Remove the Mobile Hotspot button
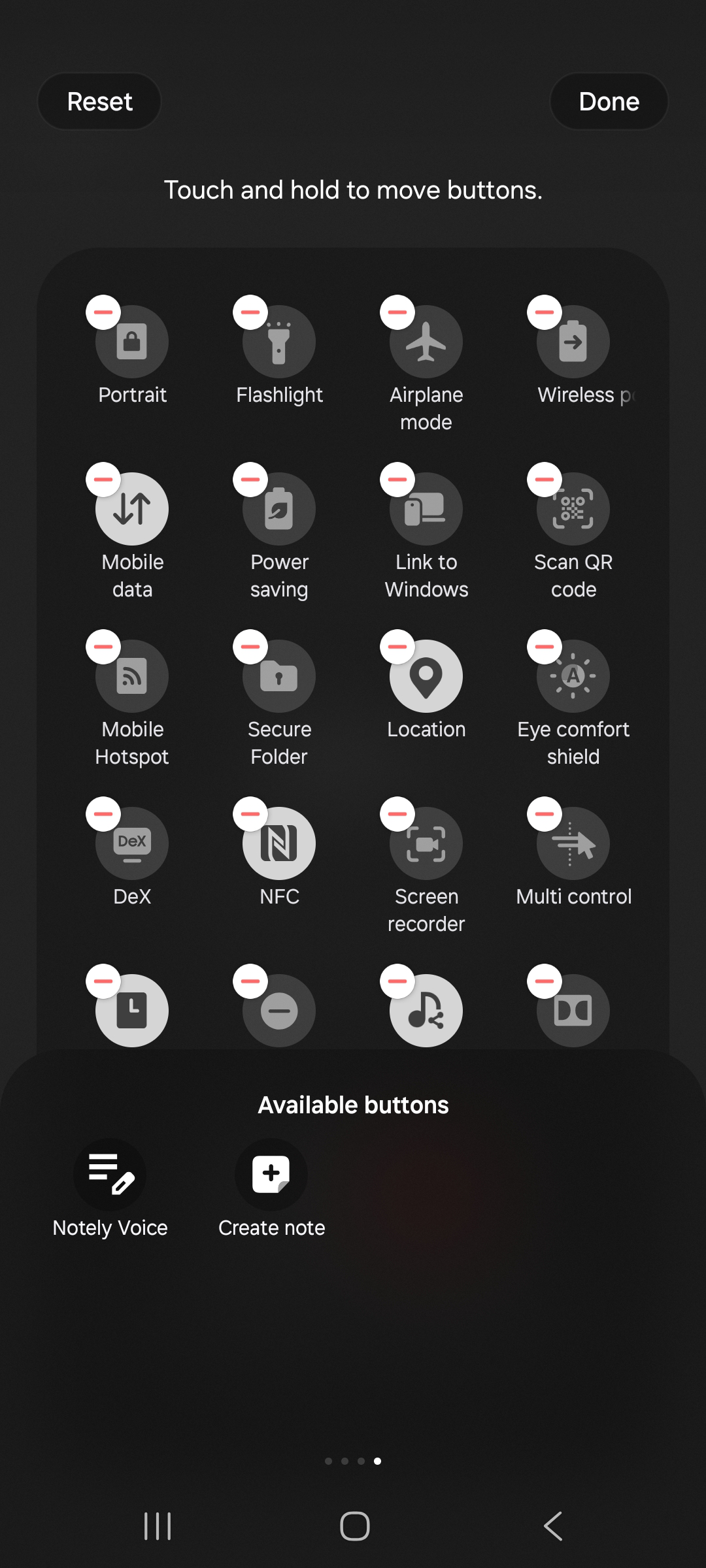This screenshot has width=706, height=1568. [103, 647]
